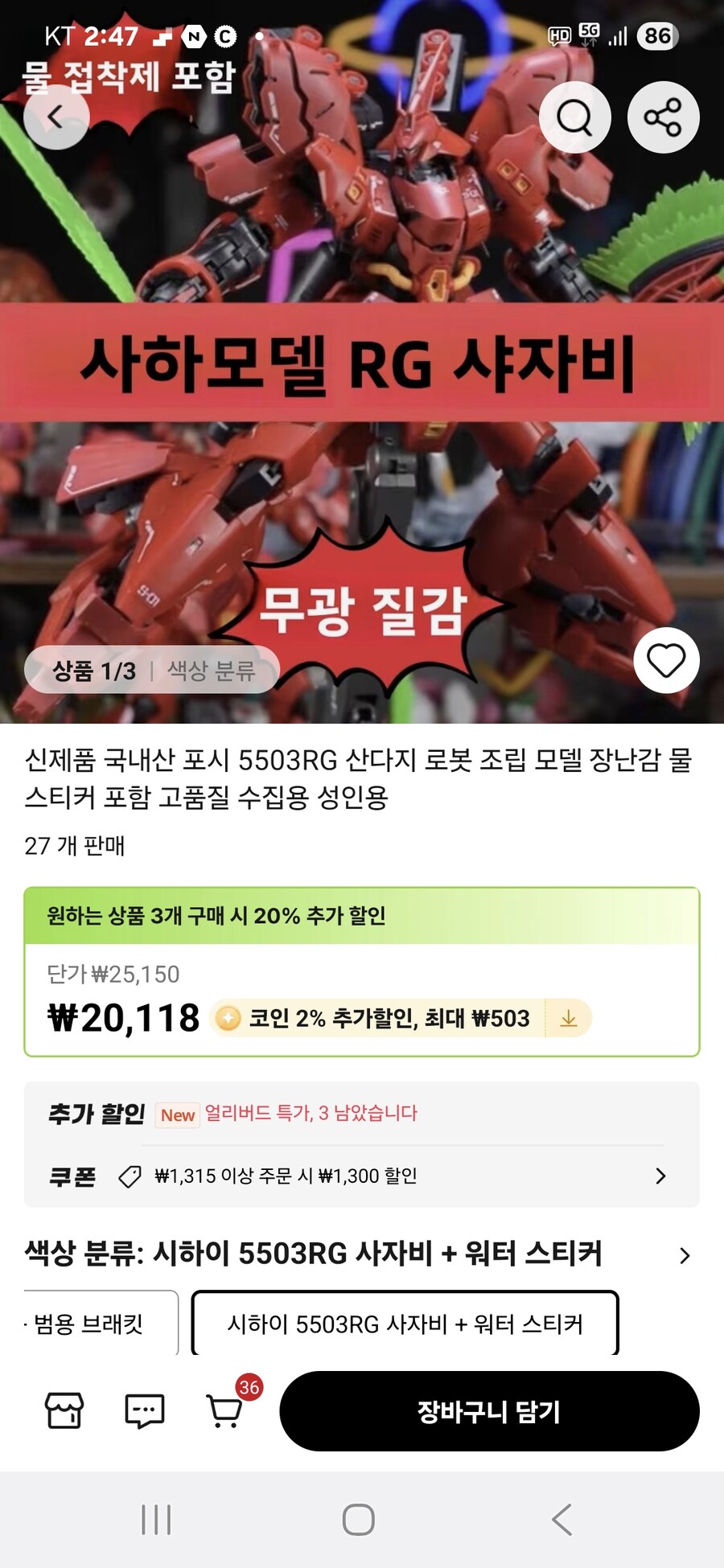Select the 범용 브래킷 option
724x1568 pixels.
click(97, 1324)
